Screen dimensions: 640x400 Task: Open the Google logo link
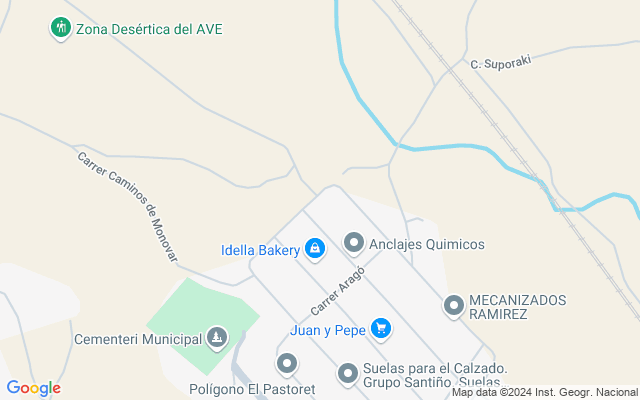(x=34, y=388)
